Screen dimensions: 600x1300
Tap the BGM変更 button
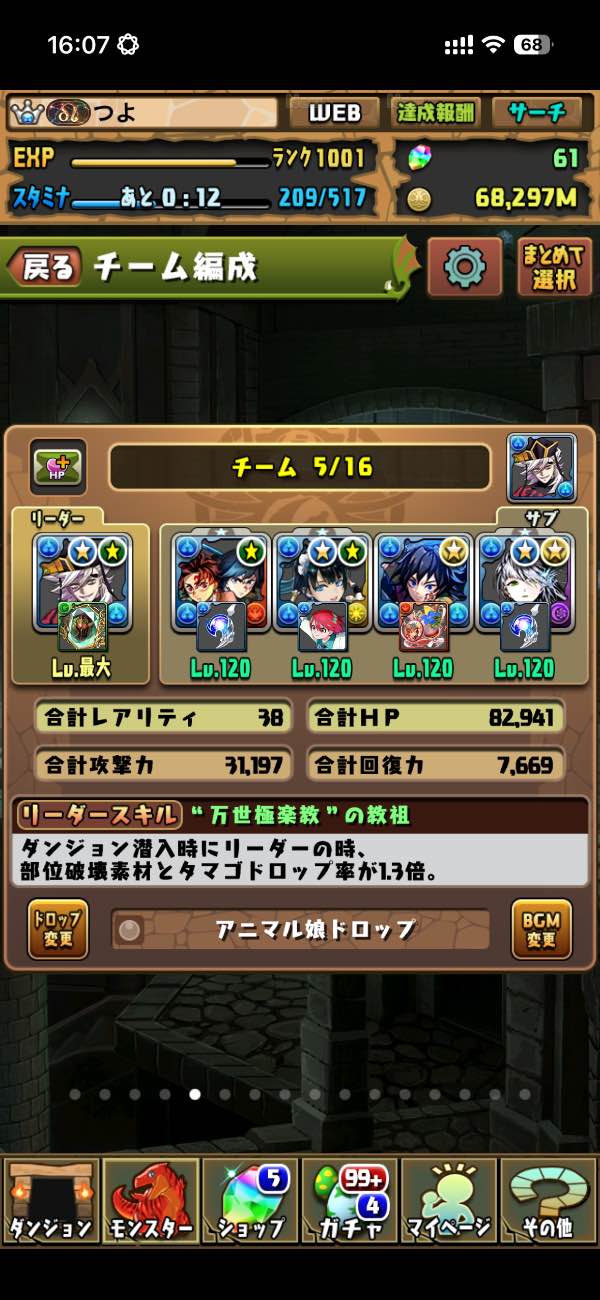[x=541, y=929]
